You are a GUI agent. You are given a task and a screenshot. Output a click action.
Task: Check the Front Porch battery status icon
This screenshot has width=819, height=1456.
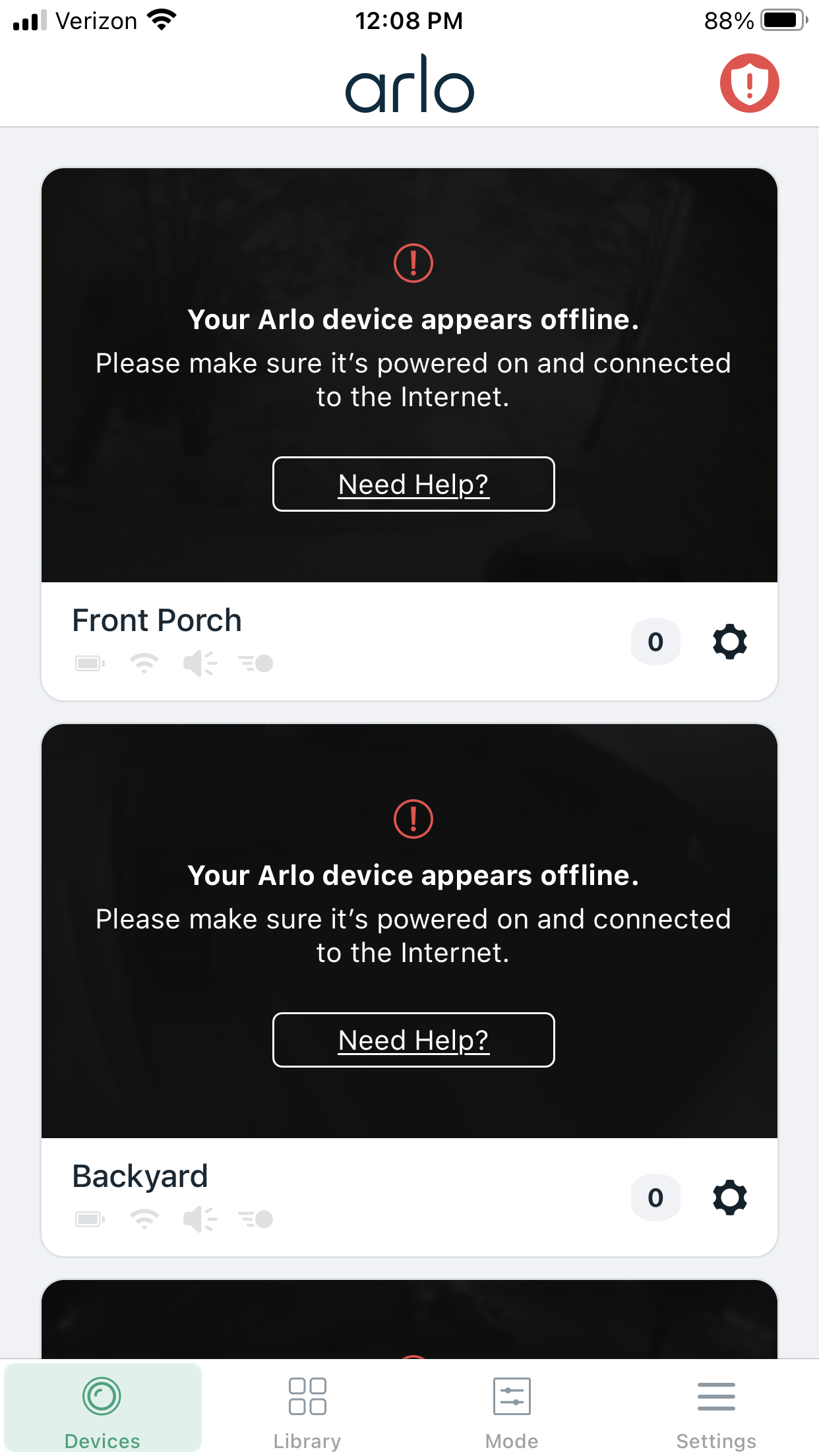pos(90,663)
